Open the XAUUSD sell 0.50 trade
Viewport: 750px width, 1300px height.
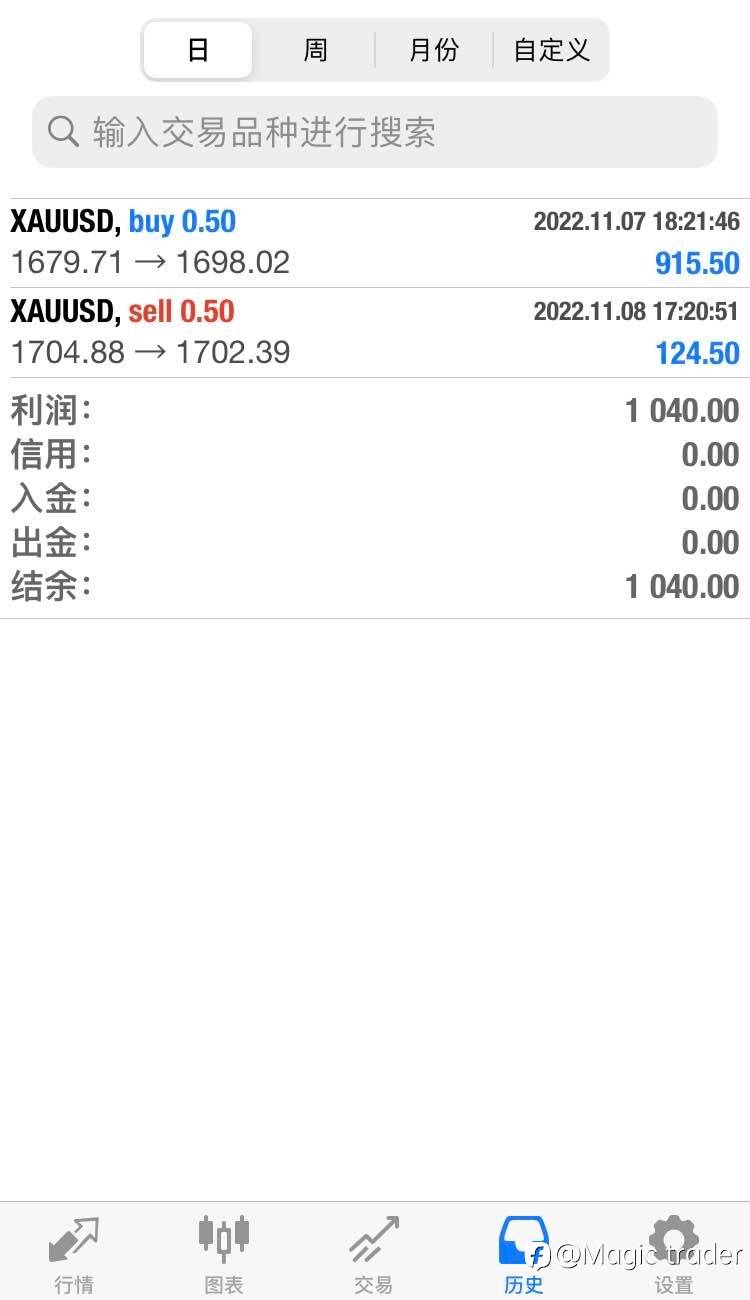(375, 333)
